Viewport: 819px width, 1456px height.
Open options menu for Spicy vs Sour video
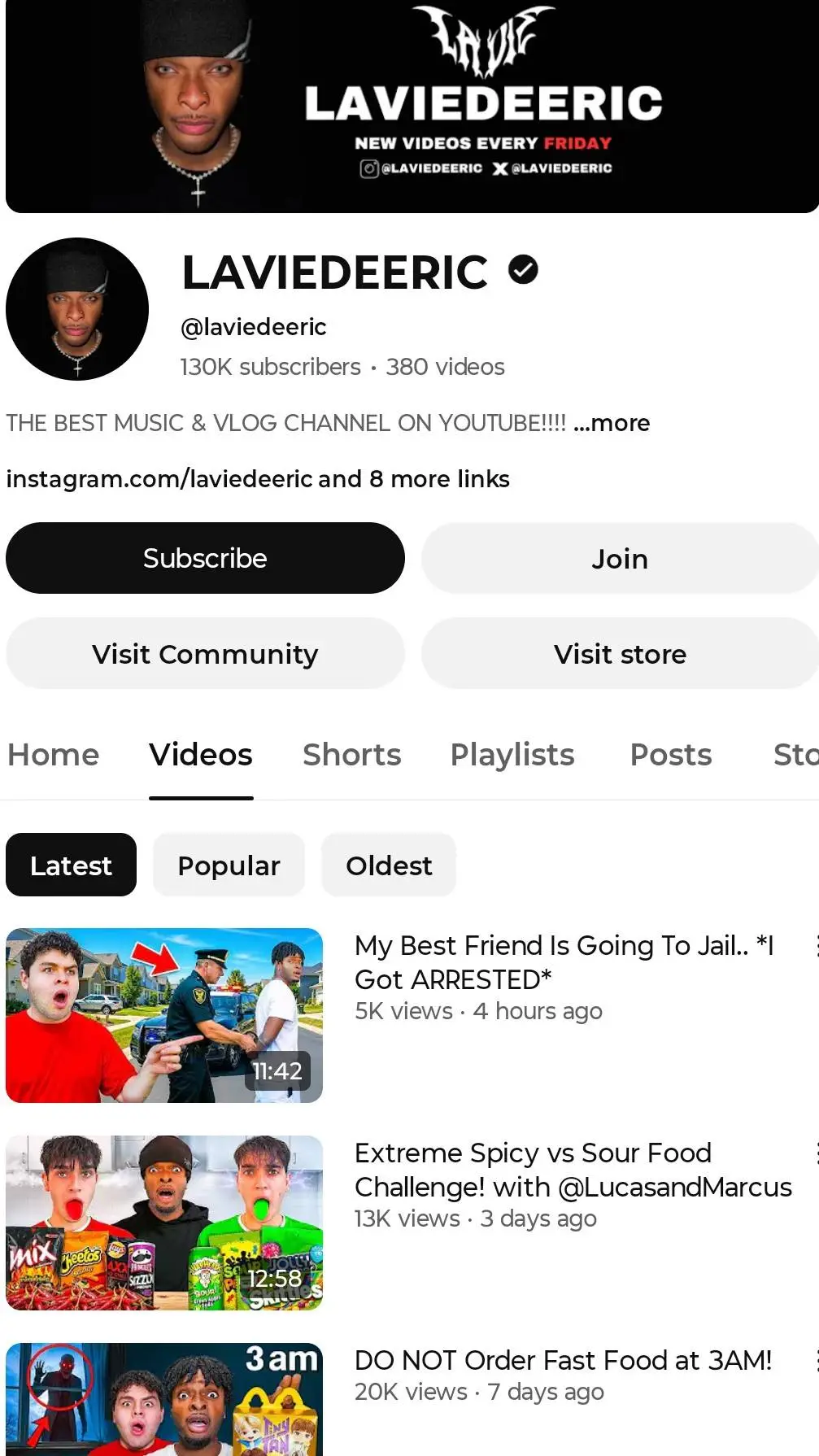click(813, 1153)
